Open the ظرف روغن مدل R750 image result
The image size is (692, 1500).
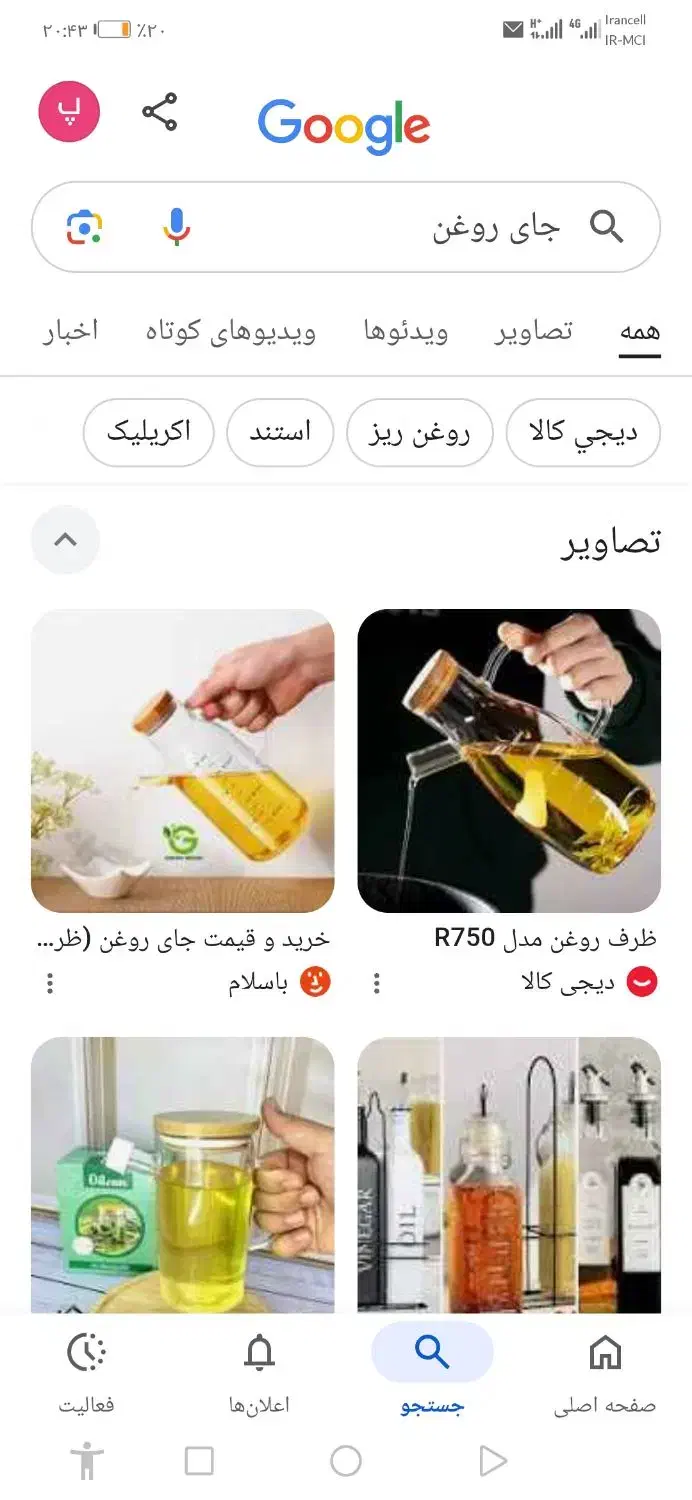tap(509, 760)
